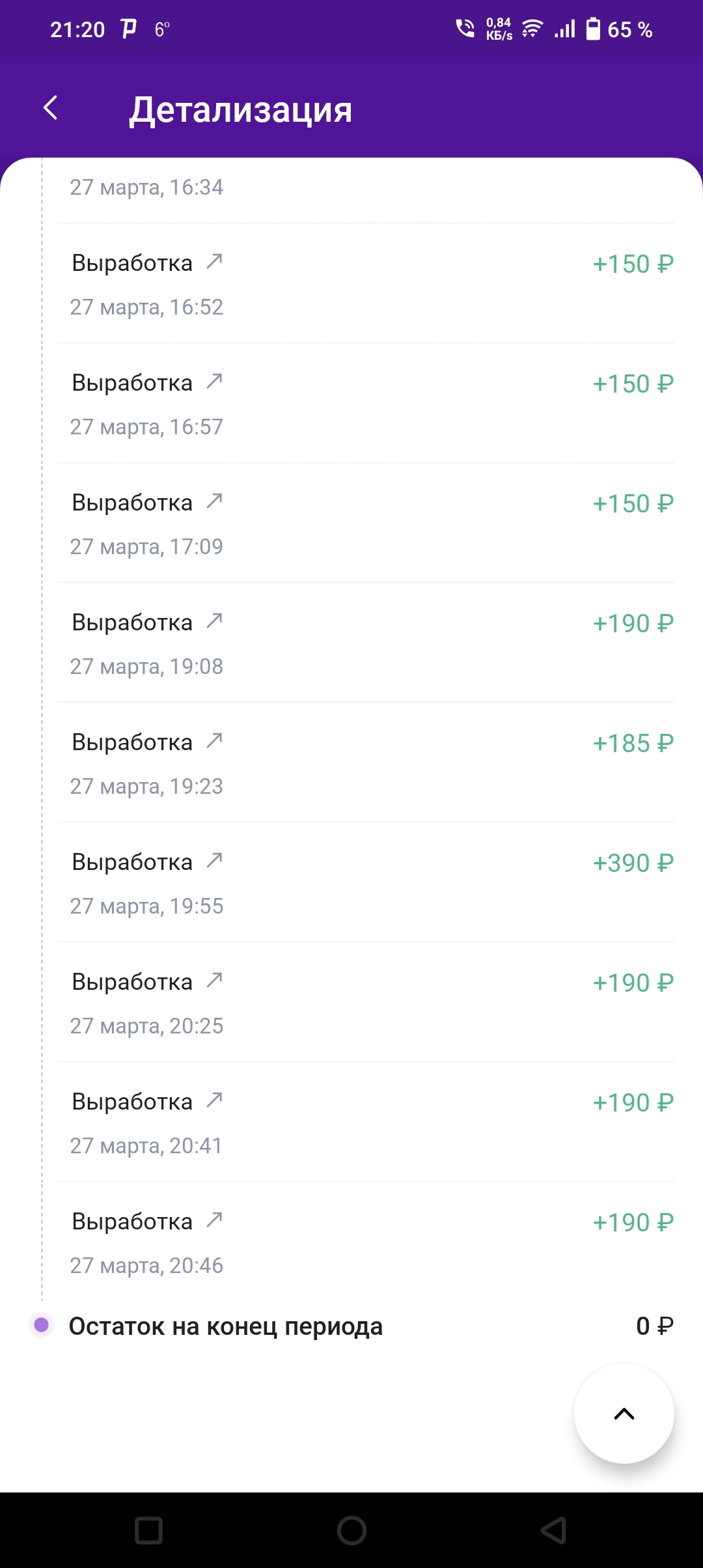The image size is (703, 1568).
Task: Open the Выработка entry from 19:08
Action: tap(366, 643)
